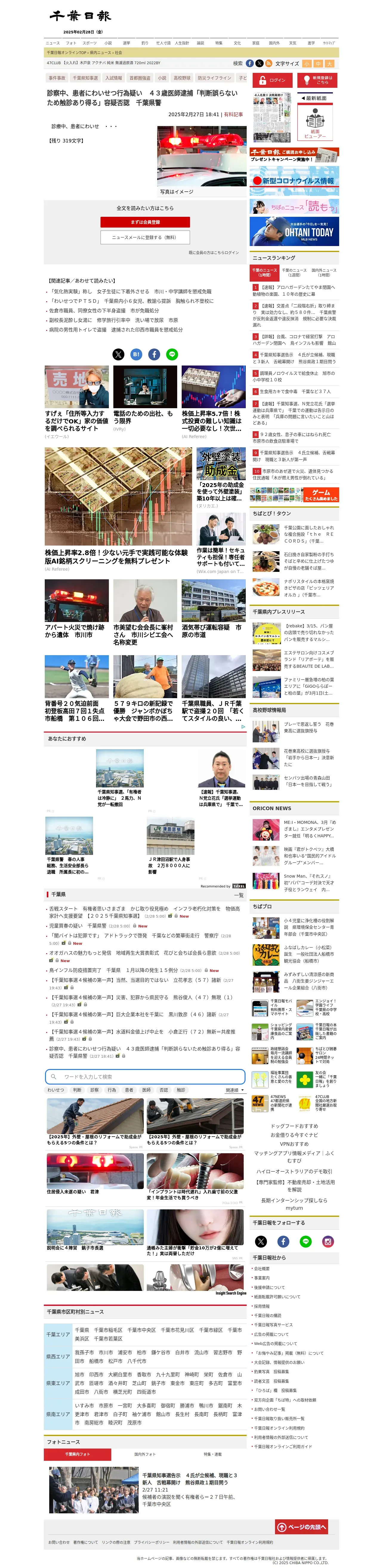Open the 新規登録はこちら button
The image size is (383, 1568).
(x=316, y=80)
